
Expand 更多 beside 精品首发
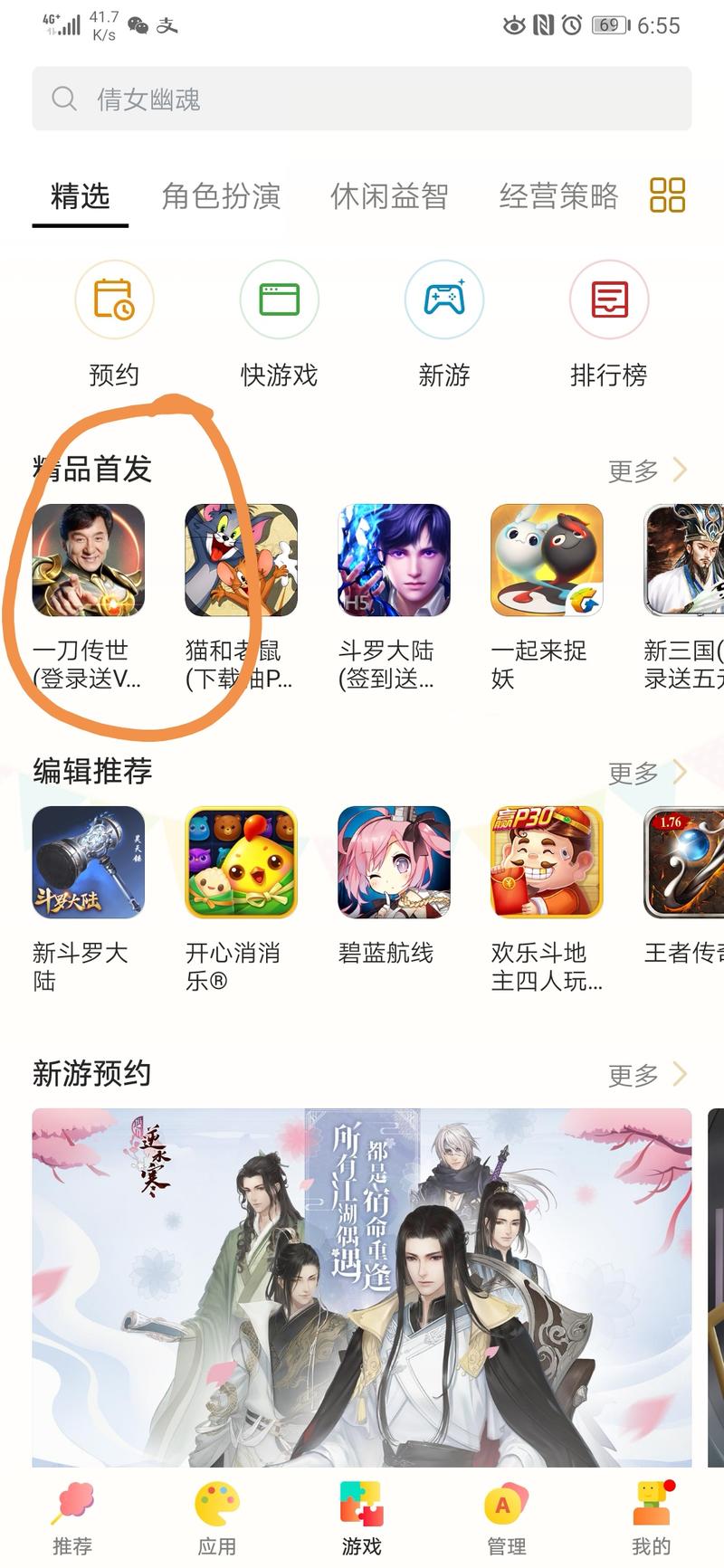click(x=644, y=470)
